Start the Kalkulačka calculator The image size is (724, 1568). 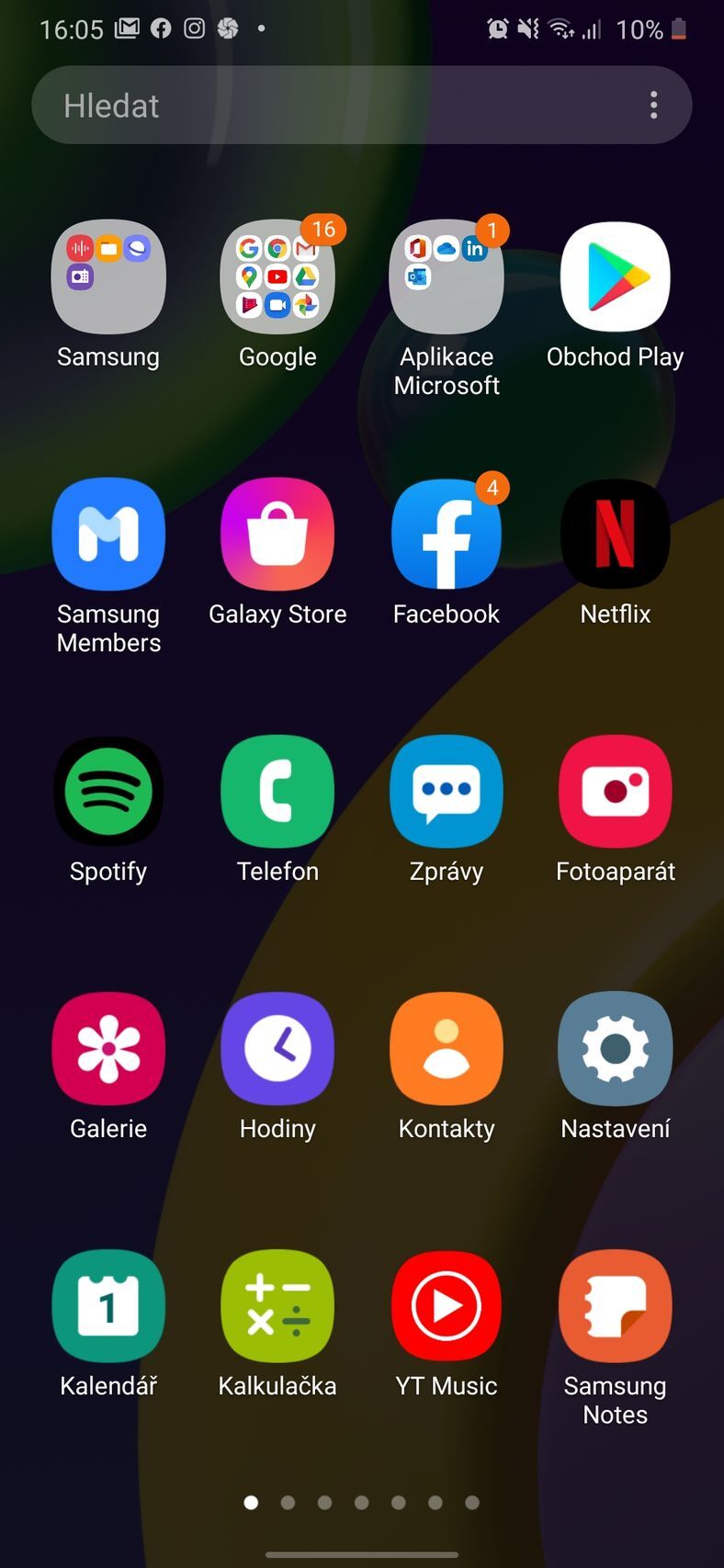pyautogui.click(x=277, y=1306)
